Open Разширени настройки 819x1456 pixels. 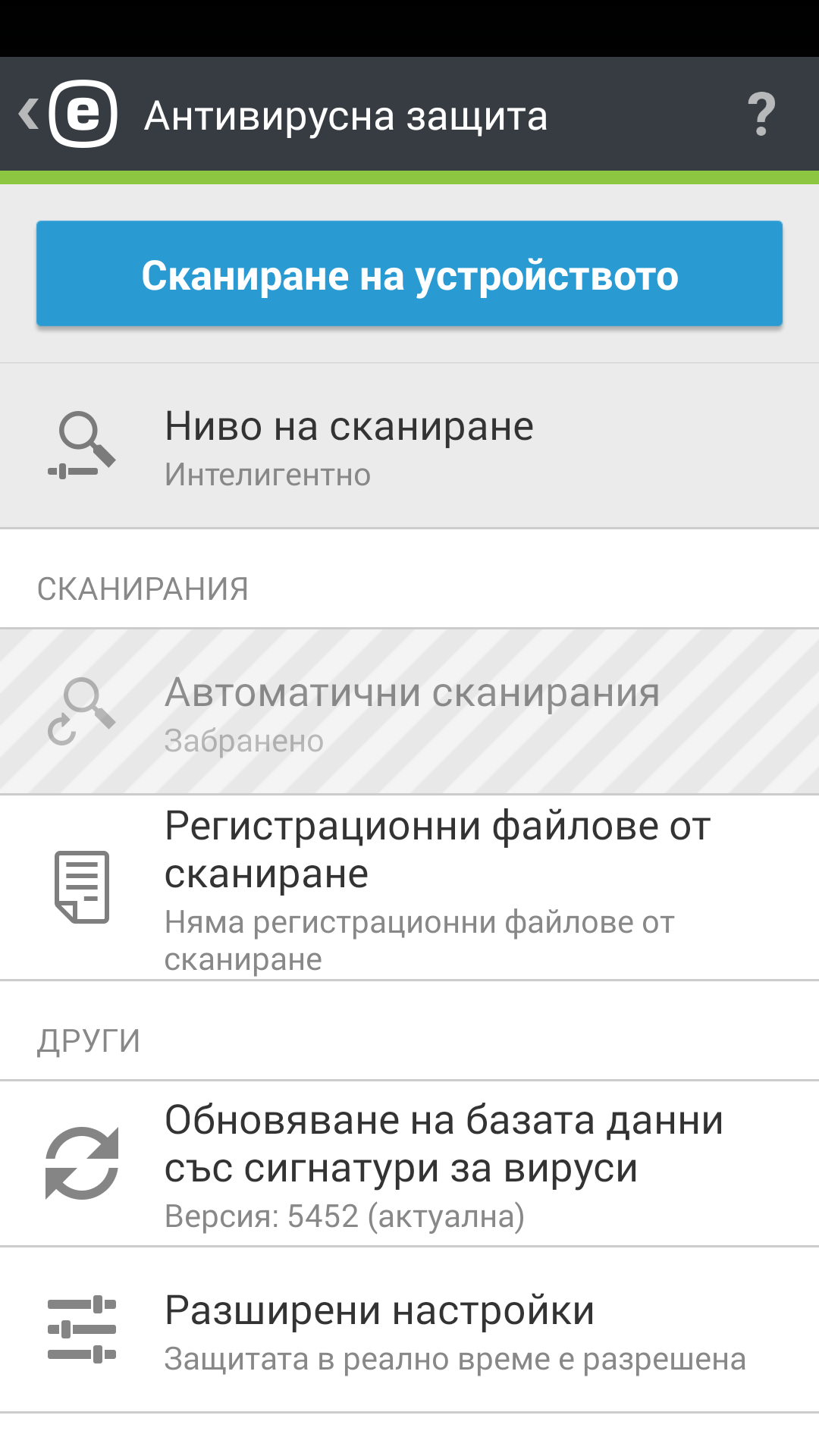pyautogui.click(x=409, y=1330)
